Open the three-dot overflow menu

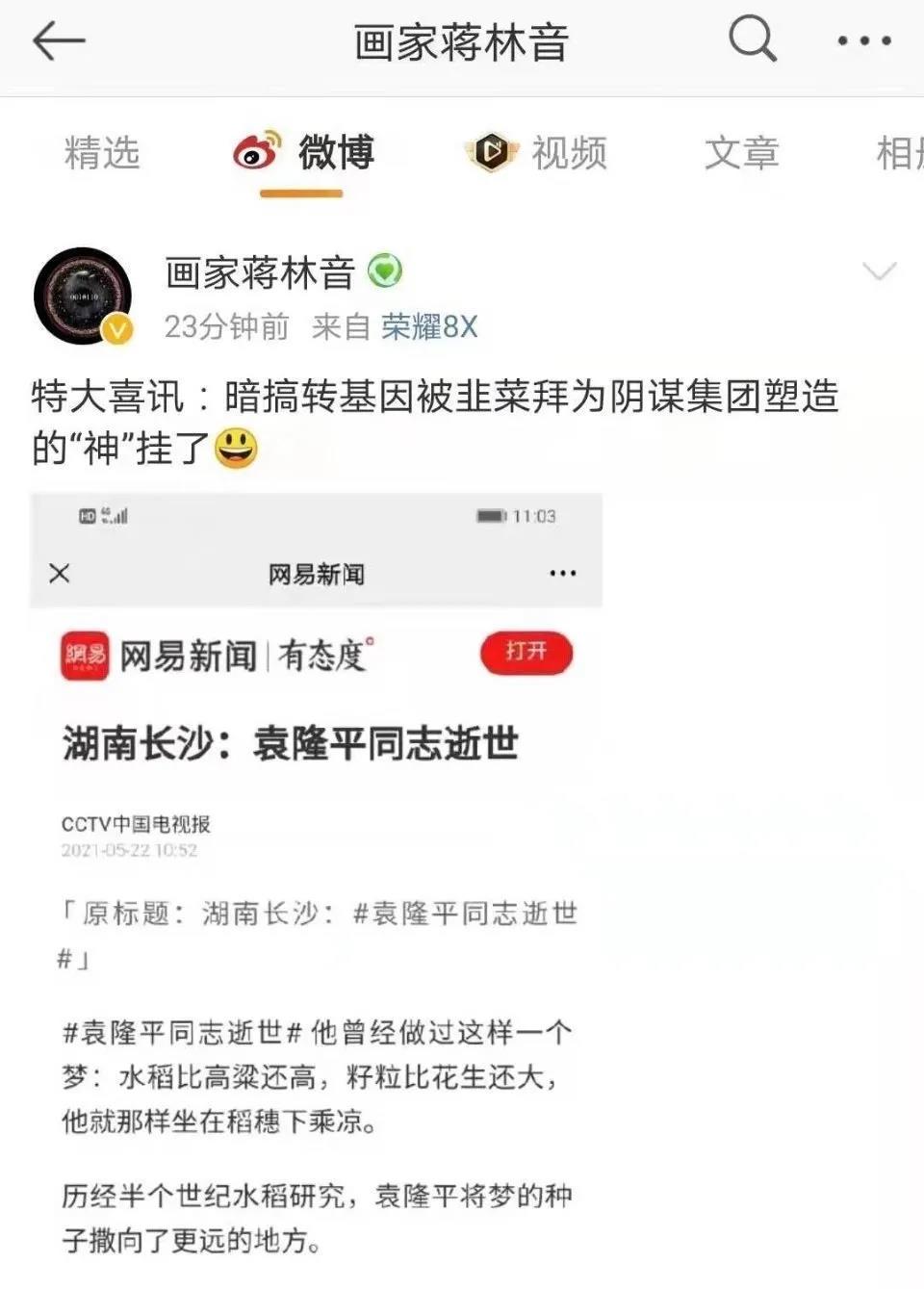(863, 41)
